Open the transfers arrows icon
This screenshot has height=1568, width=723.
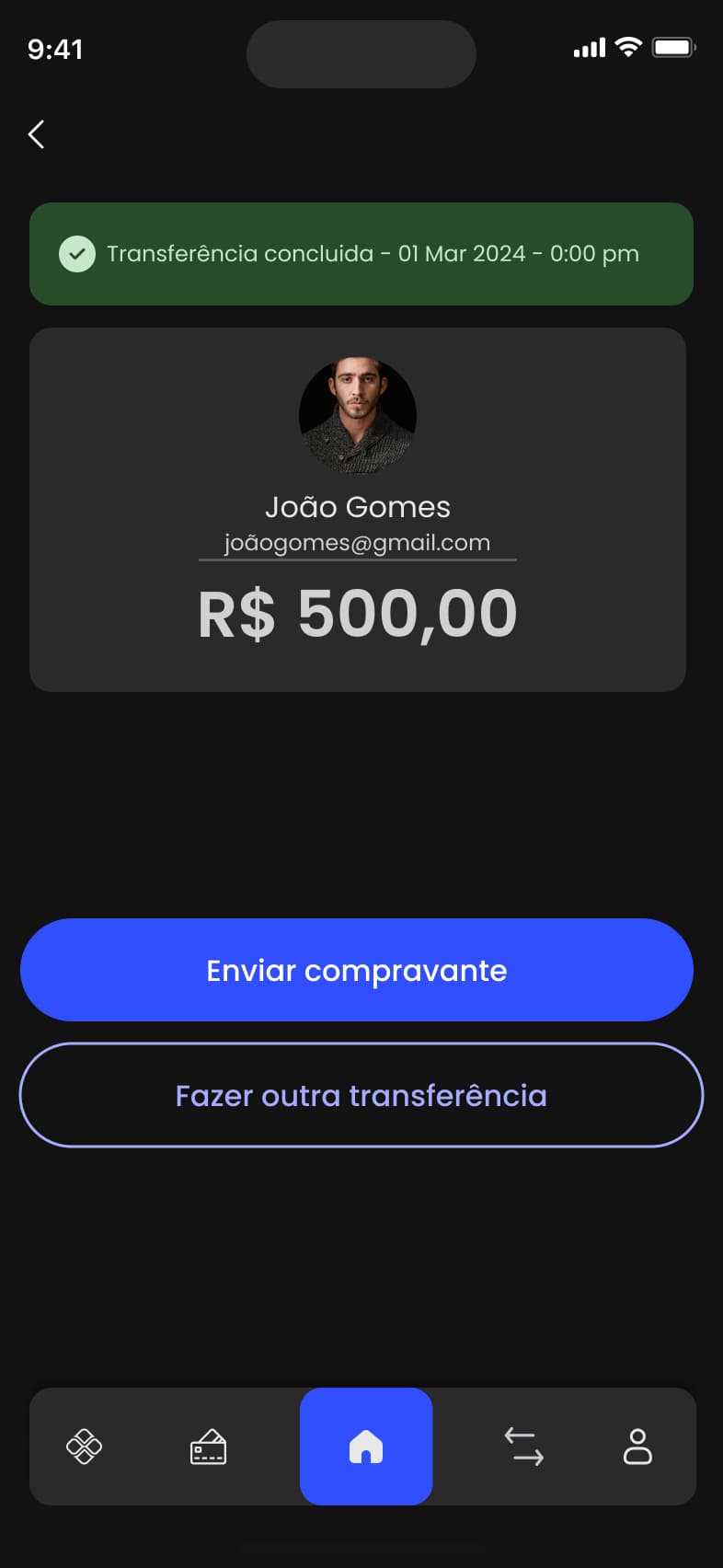(x=523, y=1446)
